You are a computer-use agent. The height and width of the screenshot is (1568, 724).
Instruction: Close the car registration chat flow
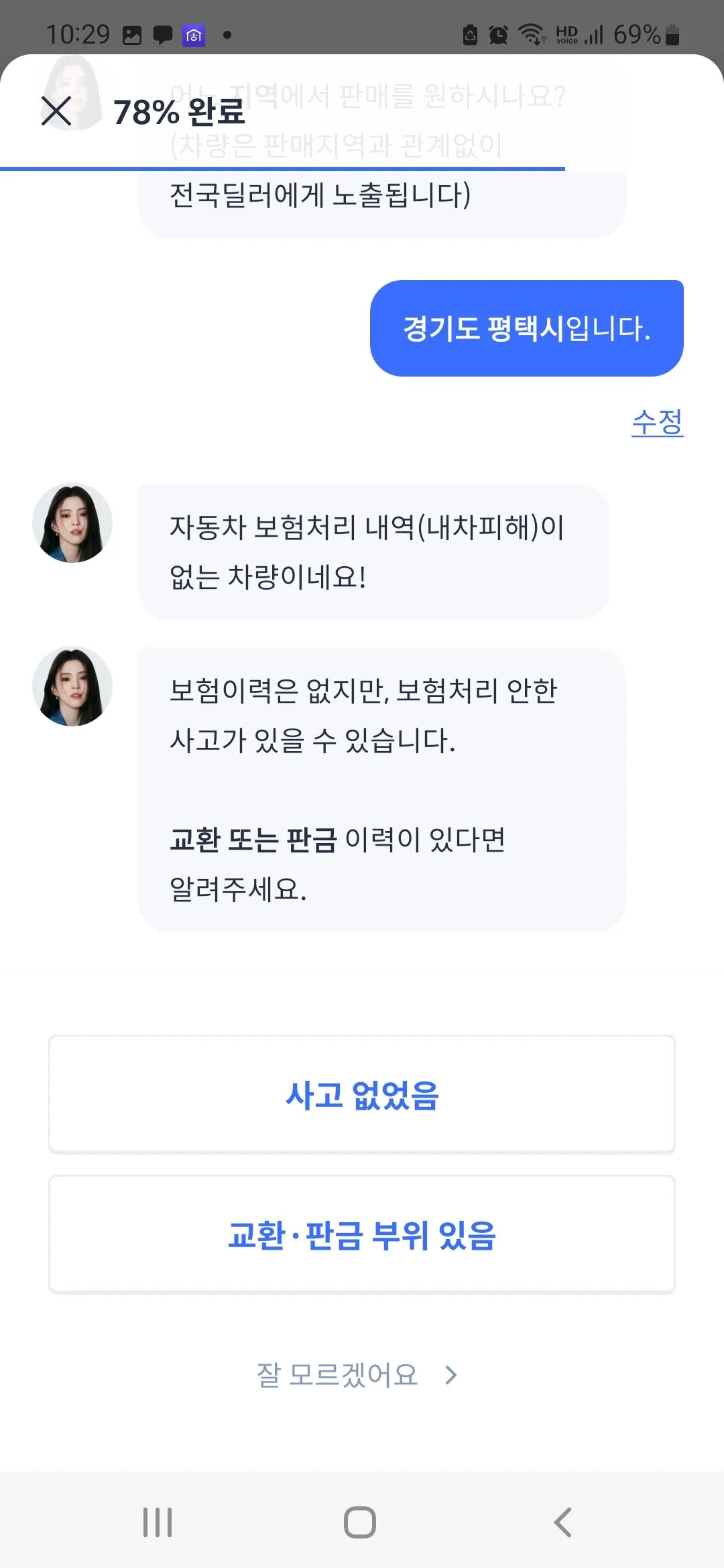click(58, 110)
